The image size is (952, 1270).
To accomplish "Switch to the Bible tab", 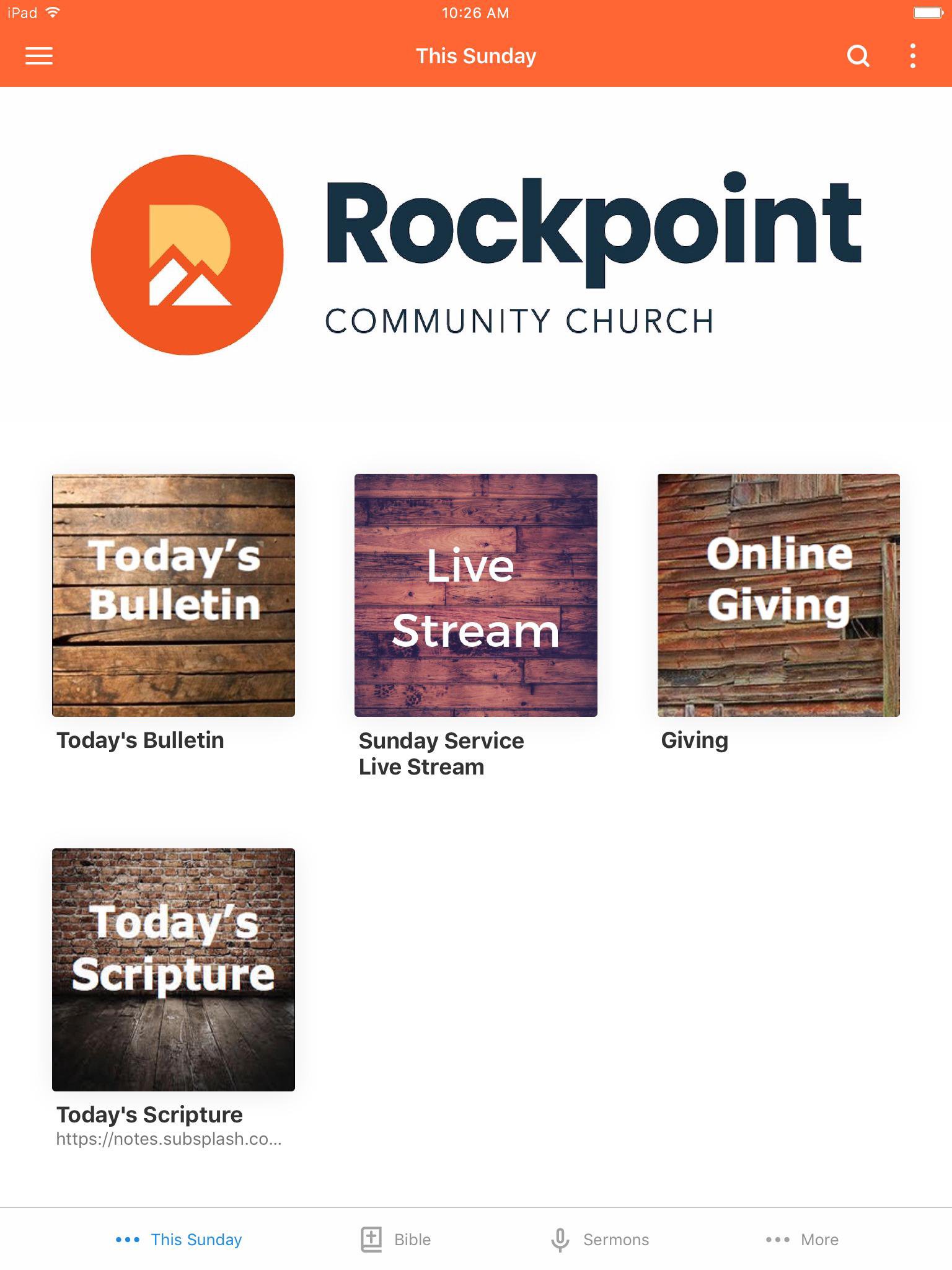I will coord(396,1240).
